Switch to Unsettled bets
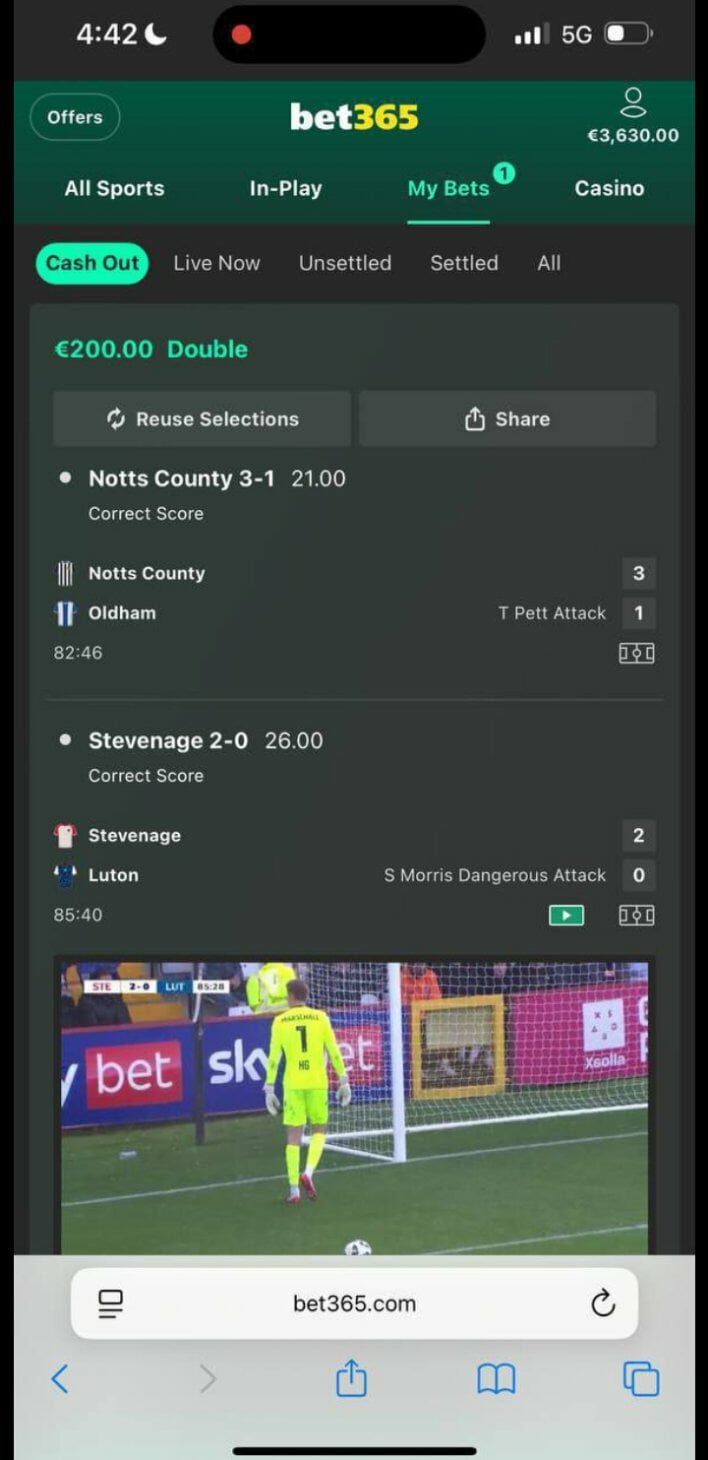This screenshot has height=1460, width=708. pos(345,263)
